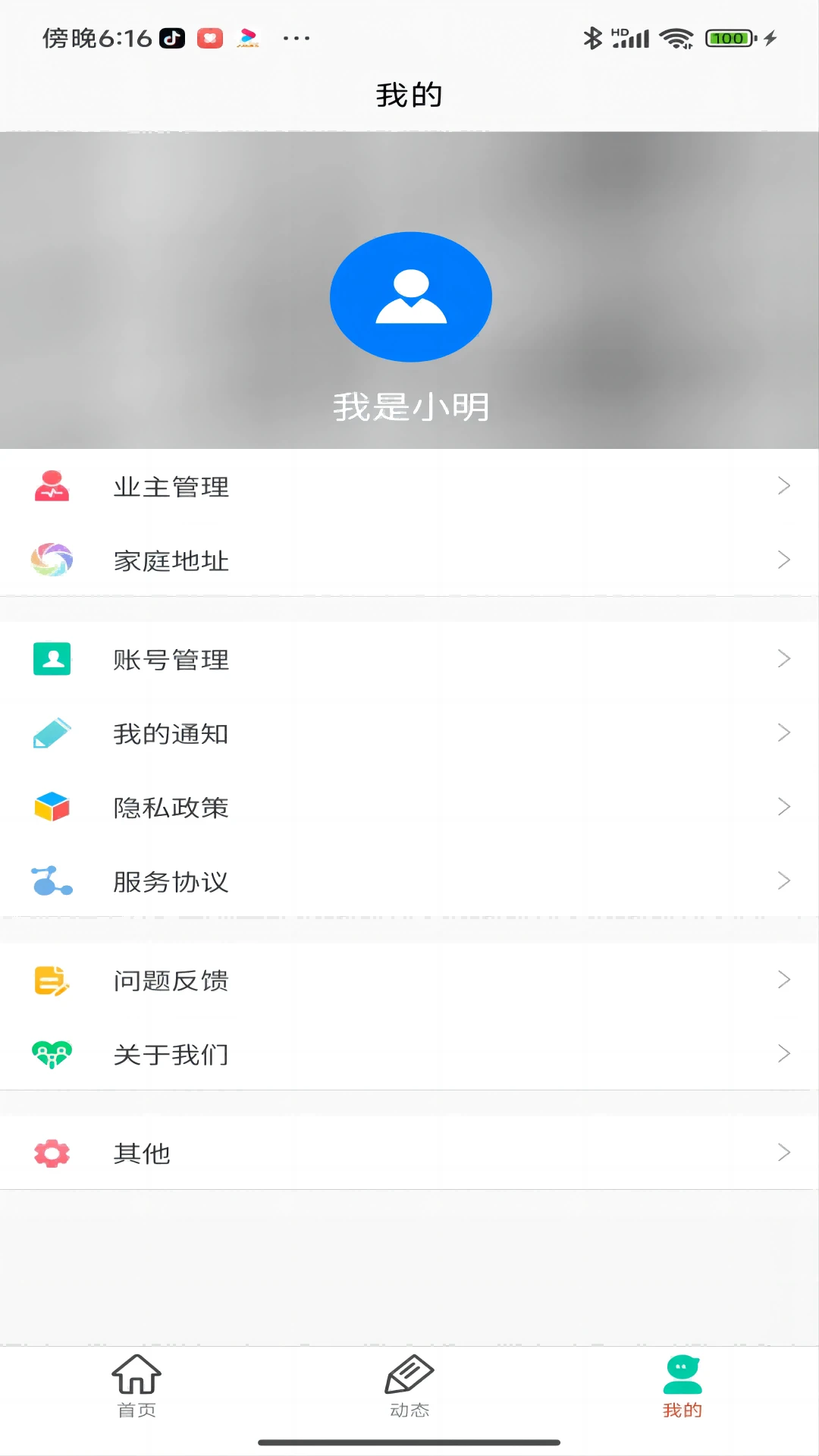Image resolution: width=819 pixels, height=1456 pixels.
Task: Expand the 账号管理 row chevron
Action: click(x=785, y=658)
